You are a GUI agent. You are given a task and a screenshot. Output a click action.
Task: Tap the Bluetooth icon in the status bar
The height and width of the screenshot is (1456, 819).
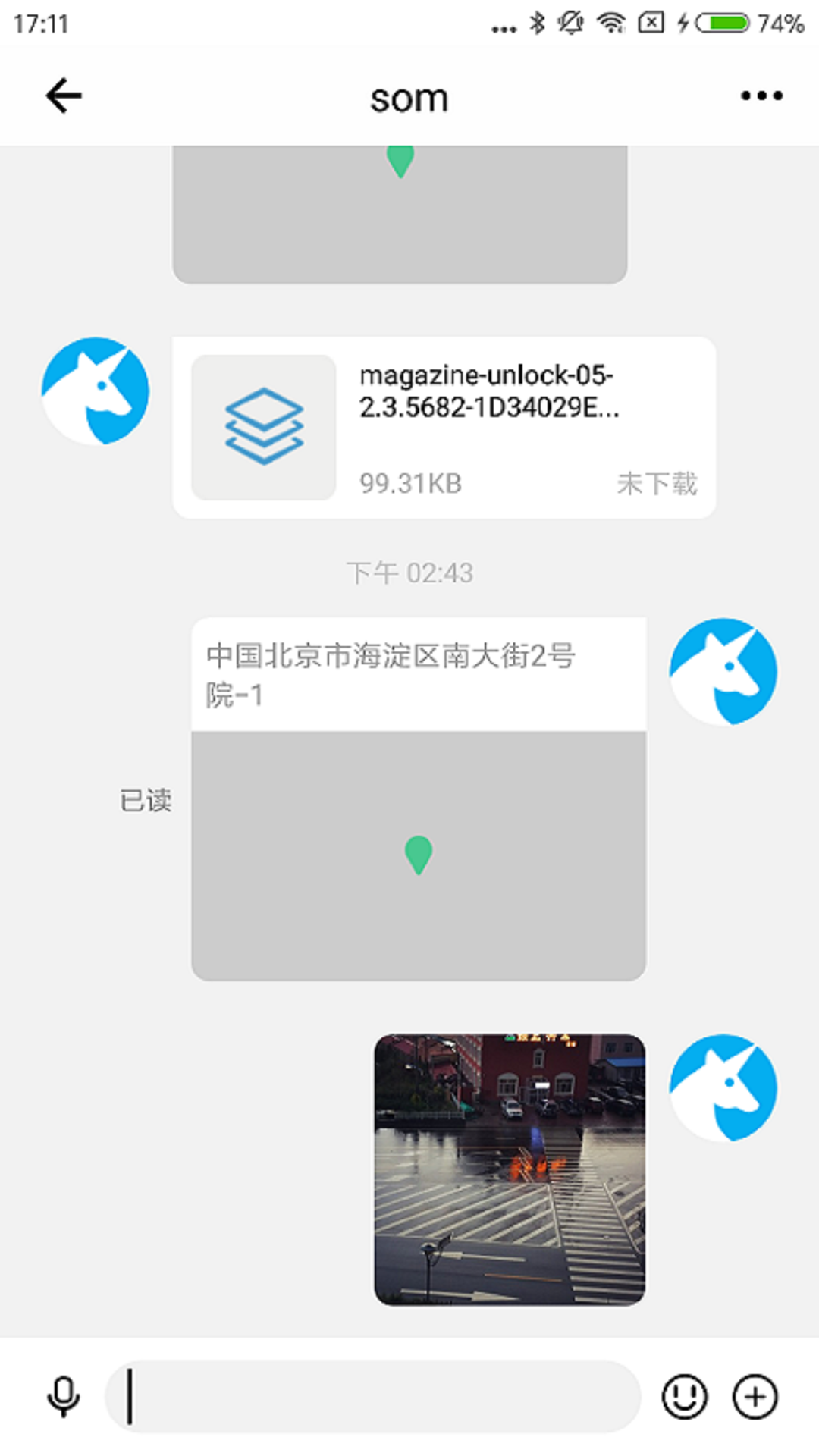(535, 23)
